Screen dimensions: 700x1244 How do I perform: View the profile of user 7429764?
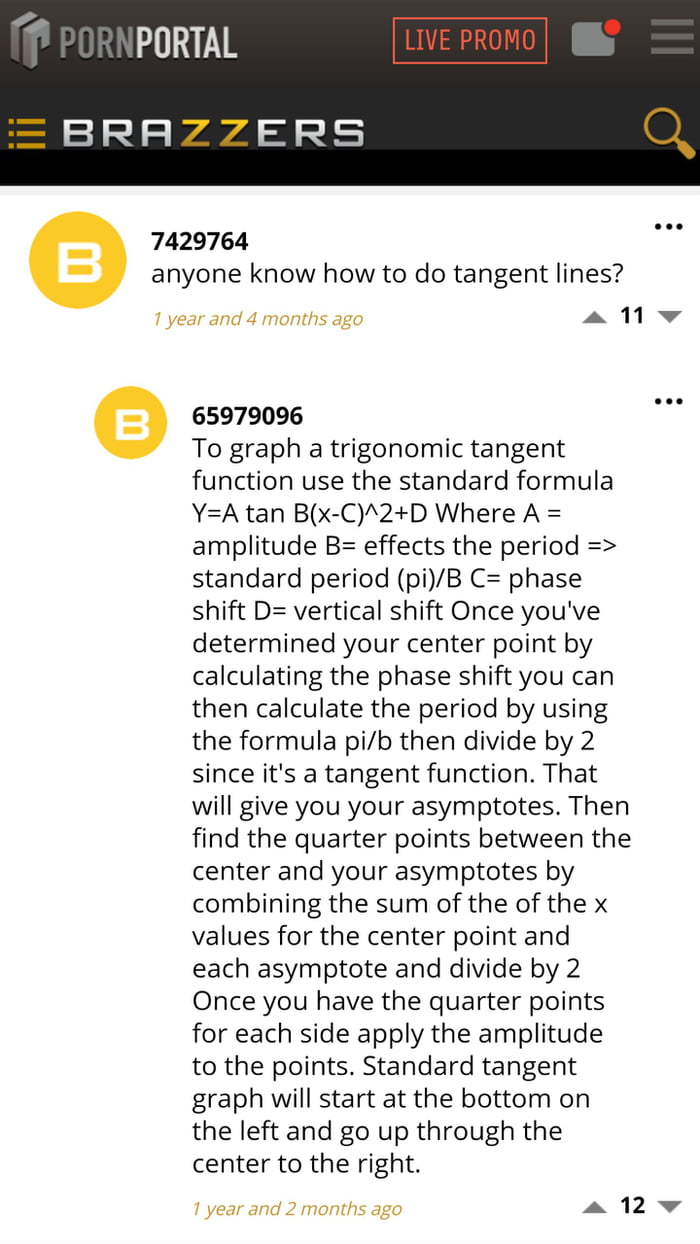pyautogui.click(x=199, y=241)
